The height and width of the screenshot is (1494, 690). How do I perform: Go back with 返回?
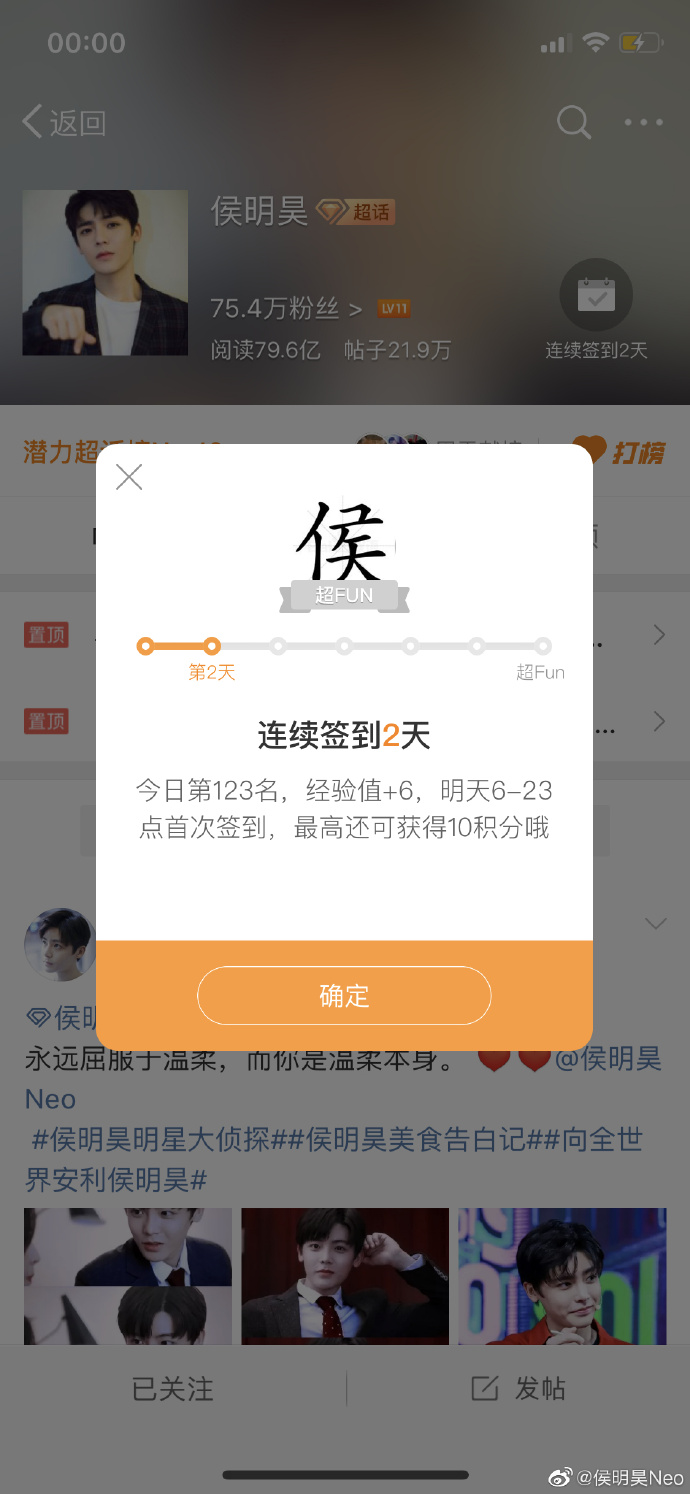64,123
